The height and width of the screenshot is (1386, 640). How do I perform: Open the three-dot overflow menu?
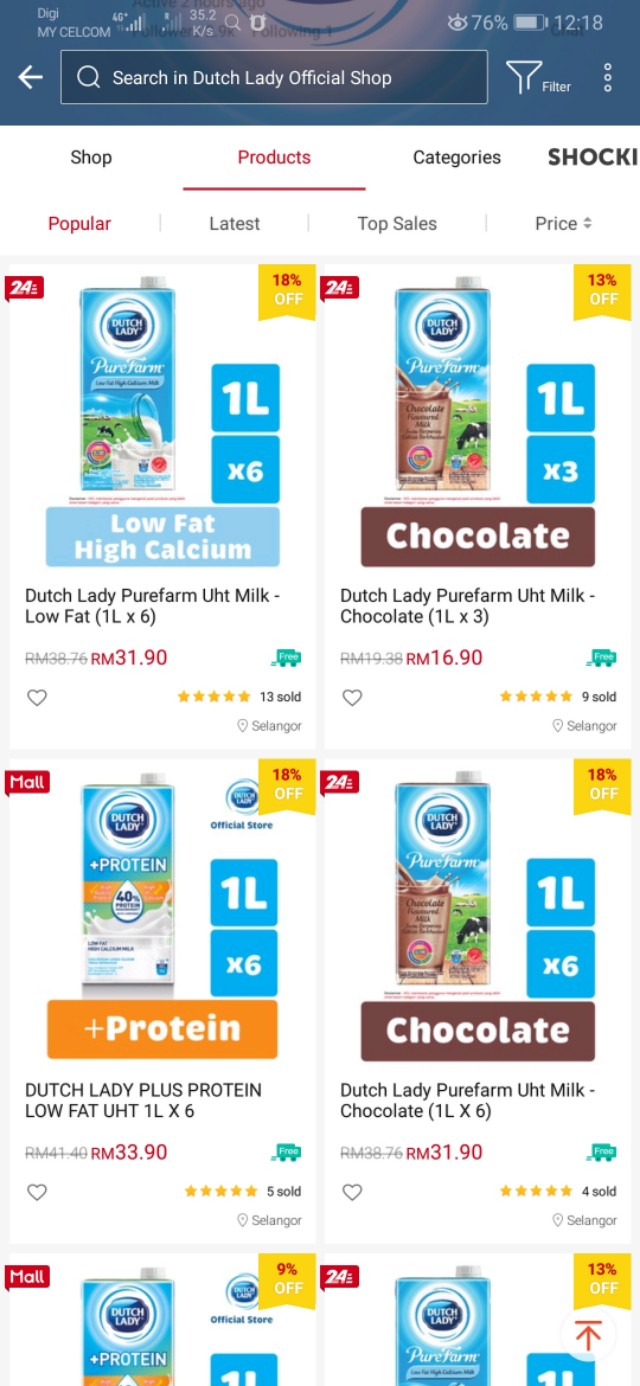tap(607, 78)
